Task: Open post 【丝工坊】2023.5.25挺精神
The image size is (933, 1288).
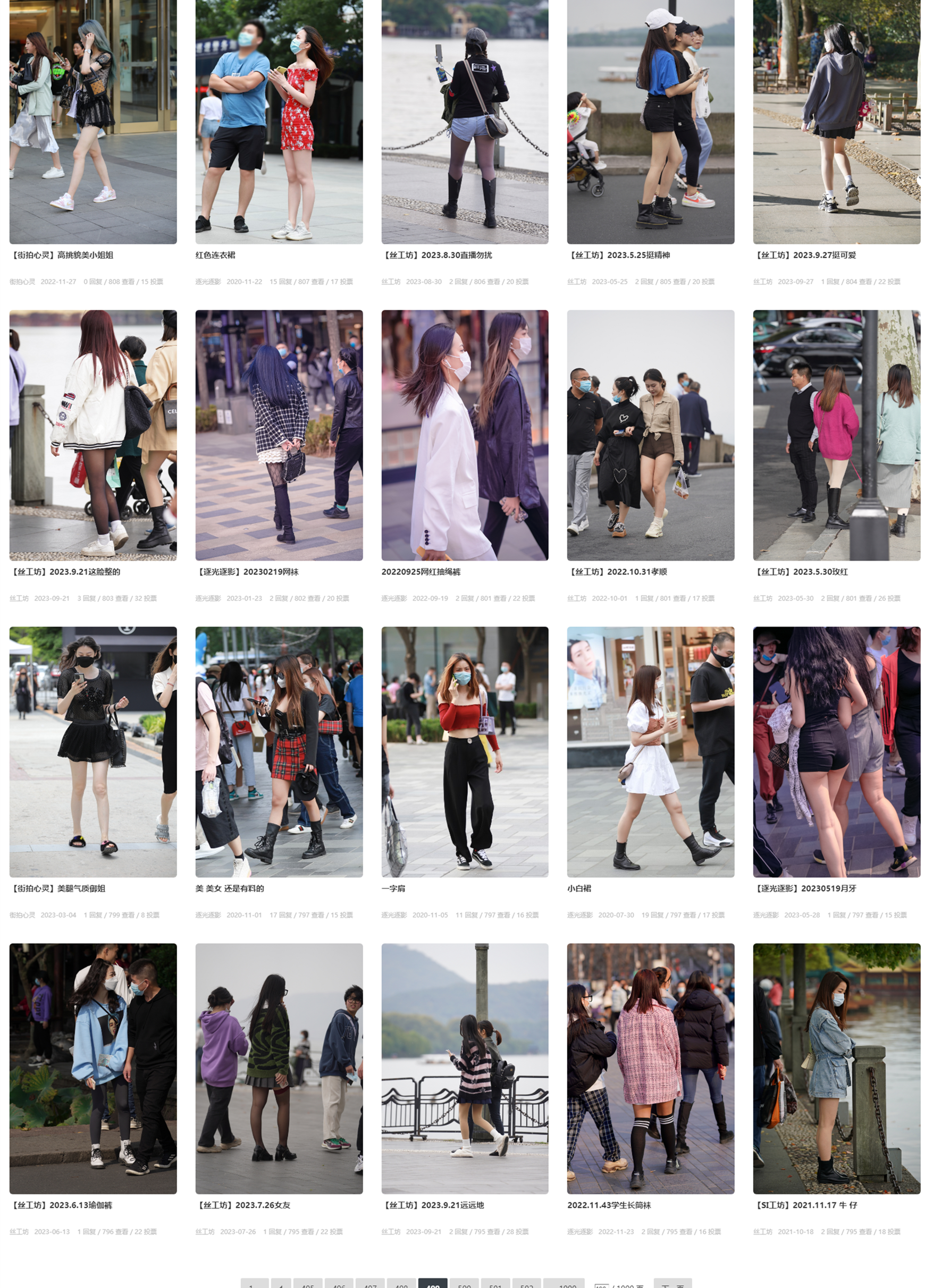Action: click(x=618, y=255)
